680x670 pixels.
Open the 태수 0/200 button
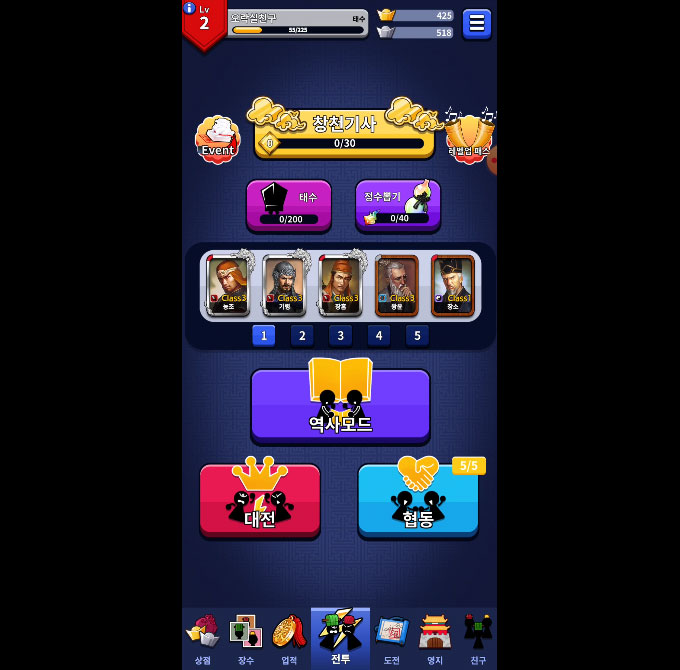[289, 205]
